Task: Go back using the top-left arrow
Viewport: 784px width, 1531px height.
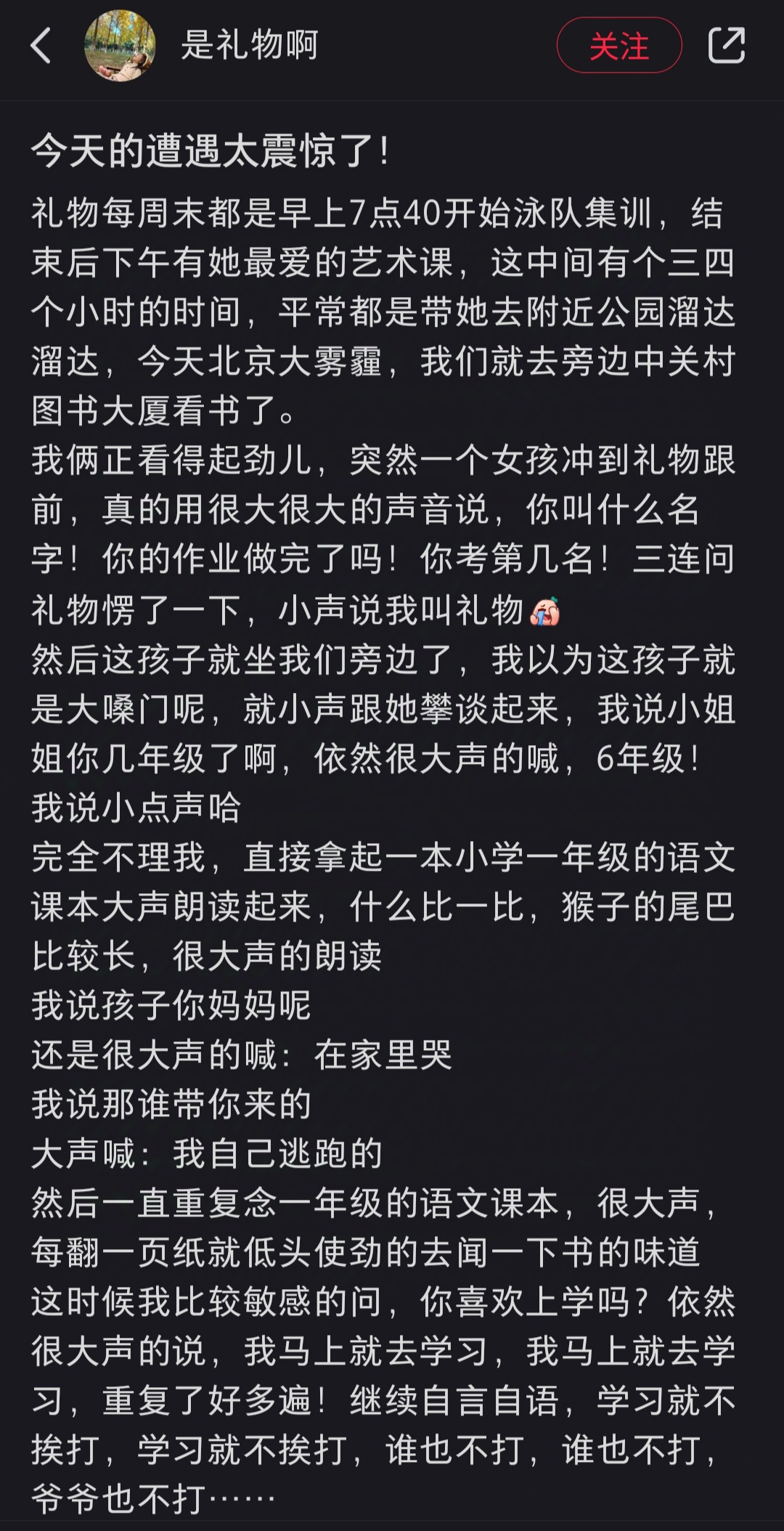Action: [41, 45]
